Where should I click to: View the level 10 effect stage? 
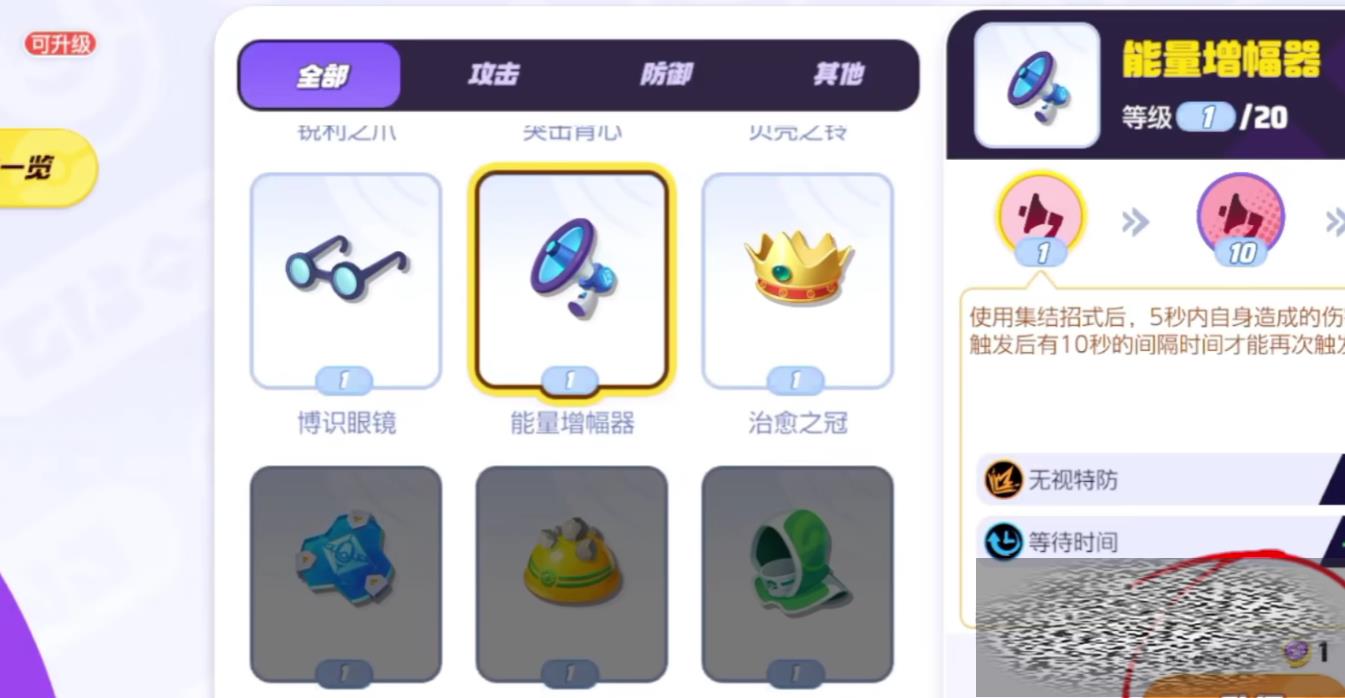point(1240,214)
